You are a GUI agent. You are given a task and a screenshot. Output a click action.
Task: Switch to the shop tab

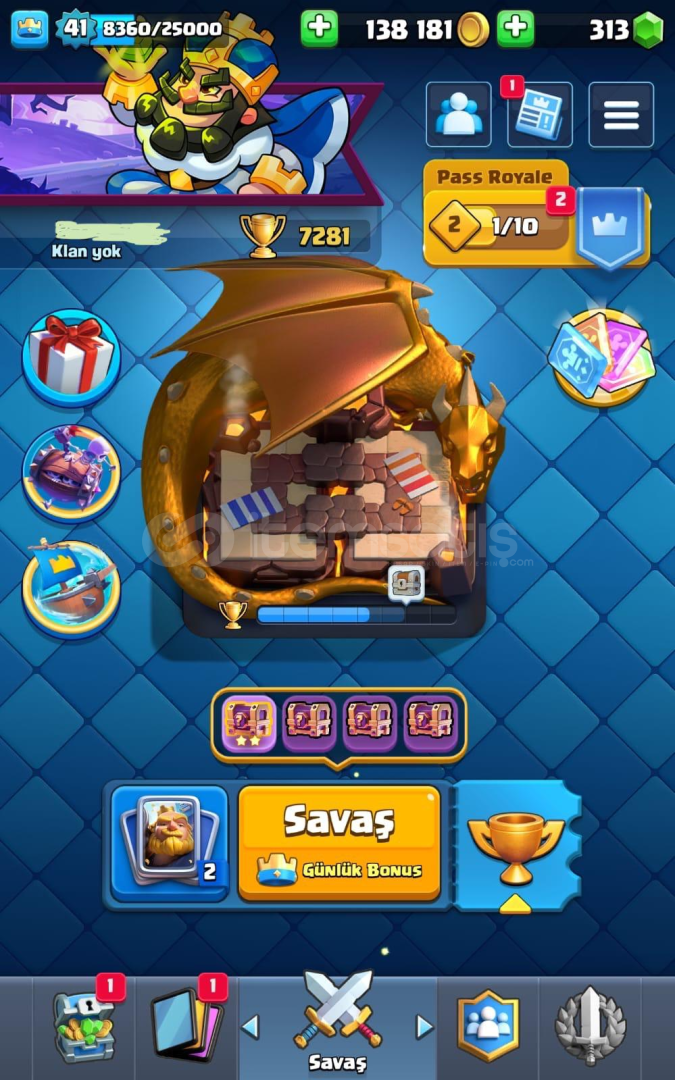[x=85, y=1027]
